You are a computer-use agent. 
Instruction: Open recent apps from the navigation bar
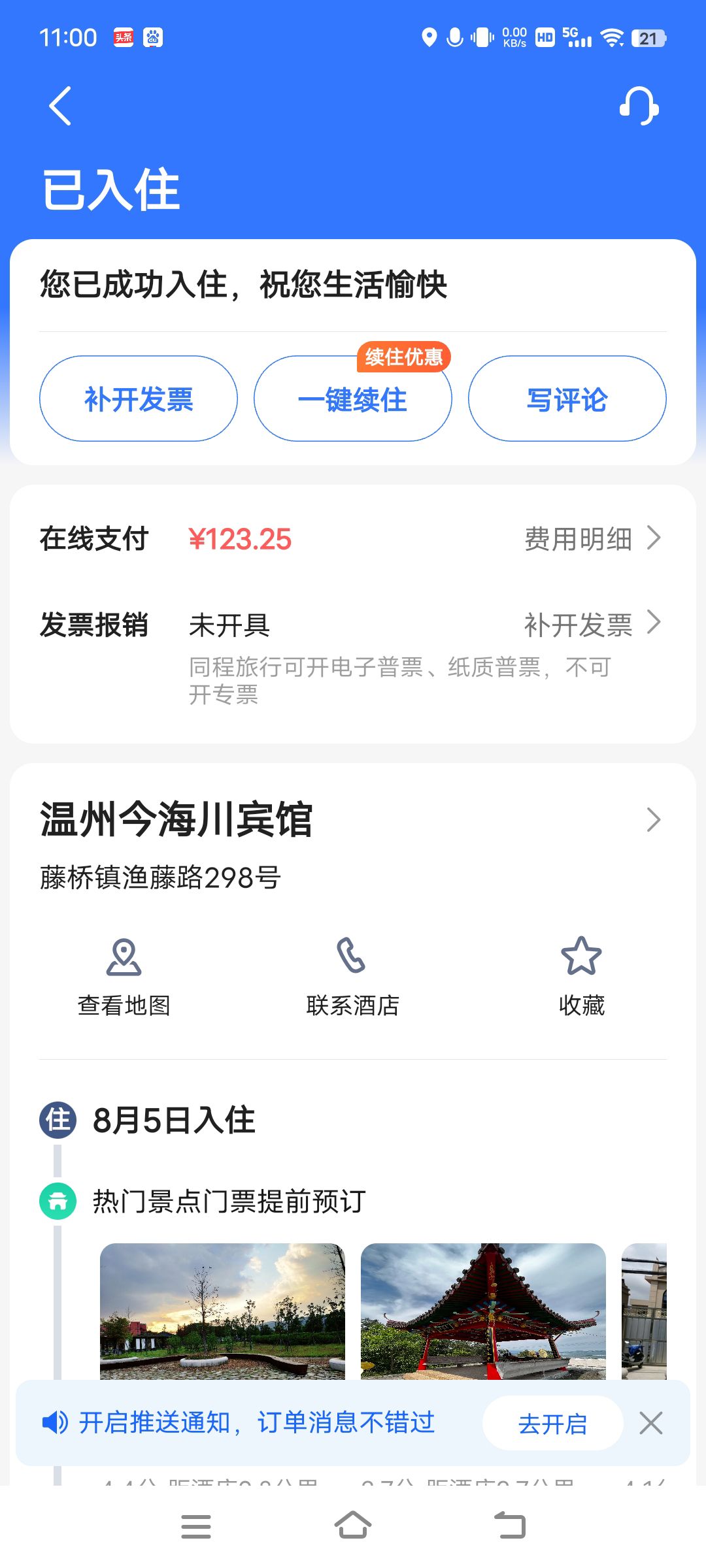(x=196, y=1526)
